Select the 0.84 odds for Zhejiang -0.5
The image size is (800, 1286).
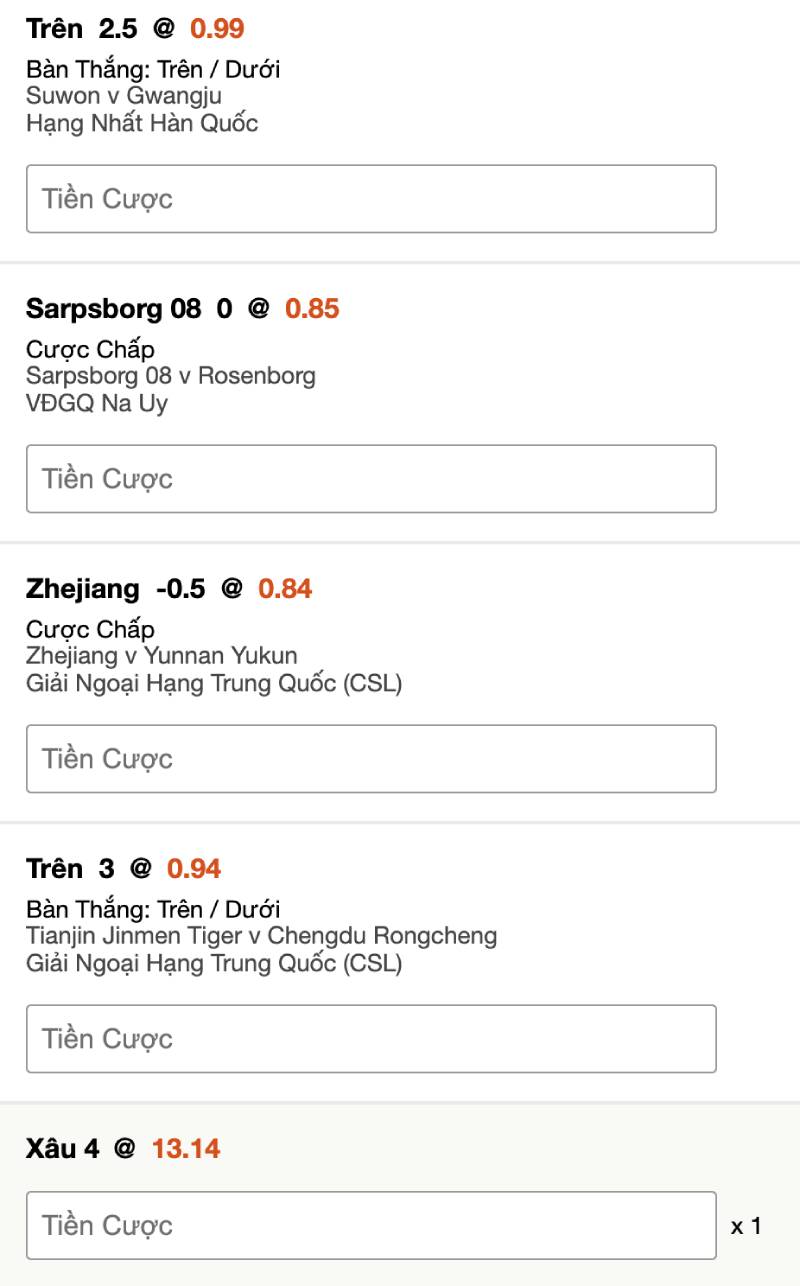pyautogui.click(x=287, y=589)
